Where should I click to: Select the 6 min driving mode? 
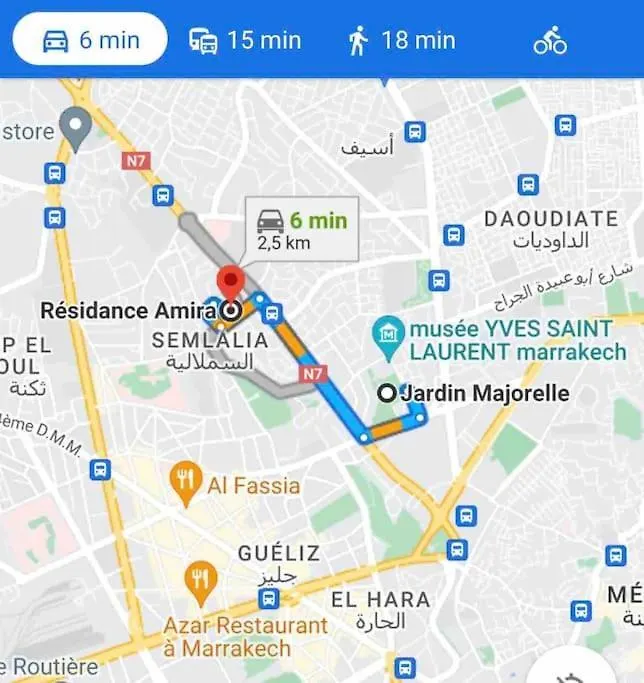tap(90, 40)
